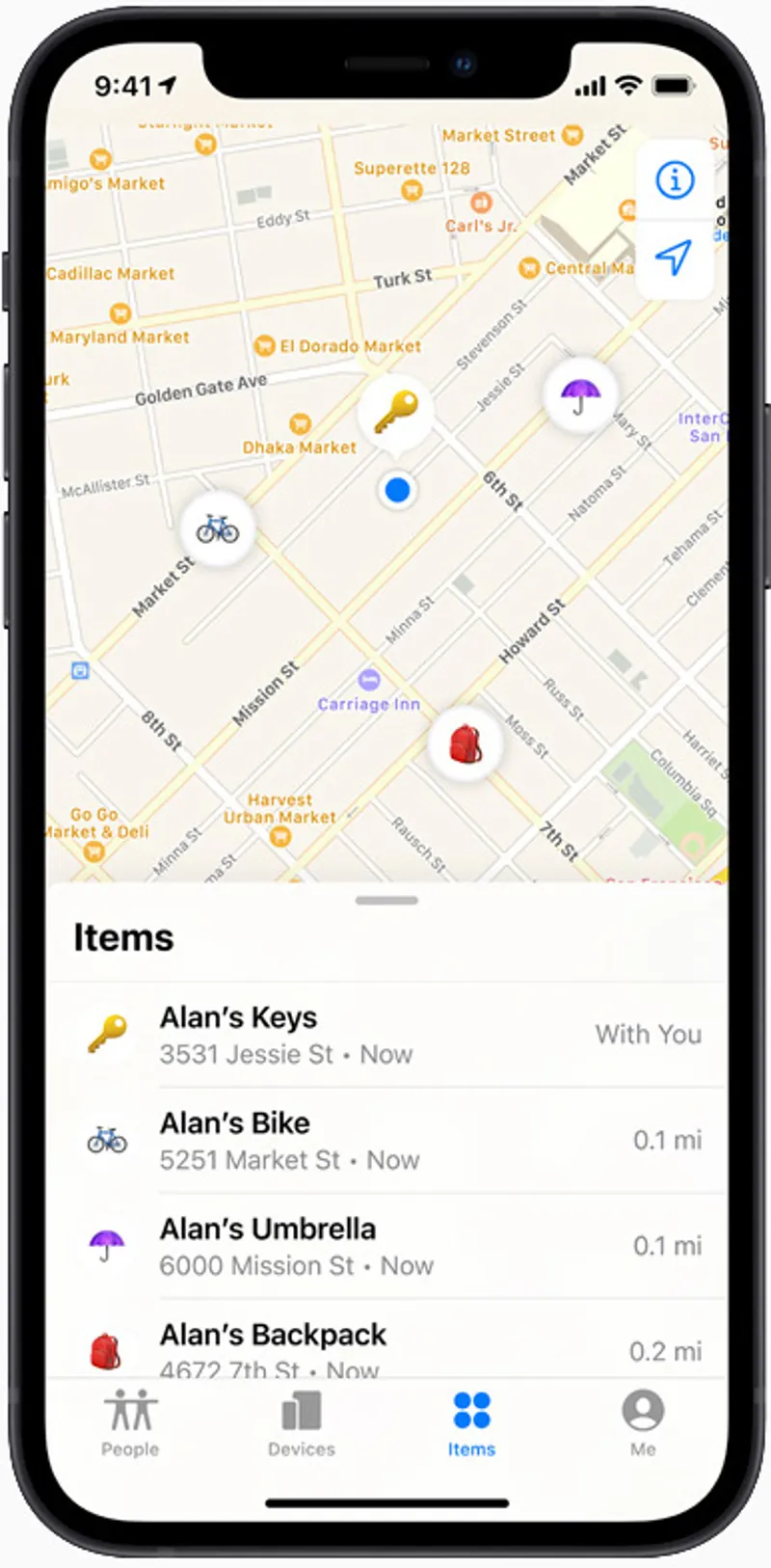Select the bike pin on map
Viewport: 771px width, 1568px height.
click(218, 528)
